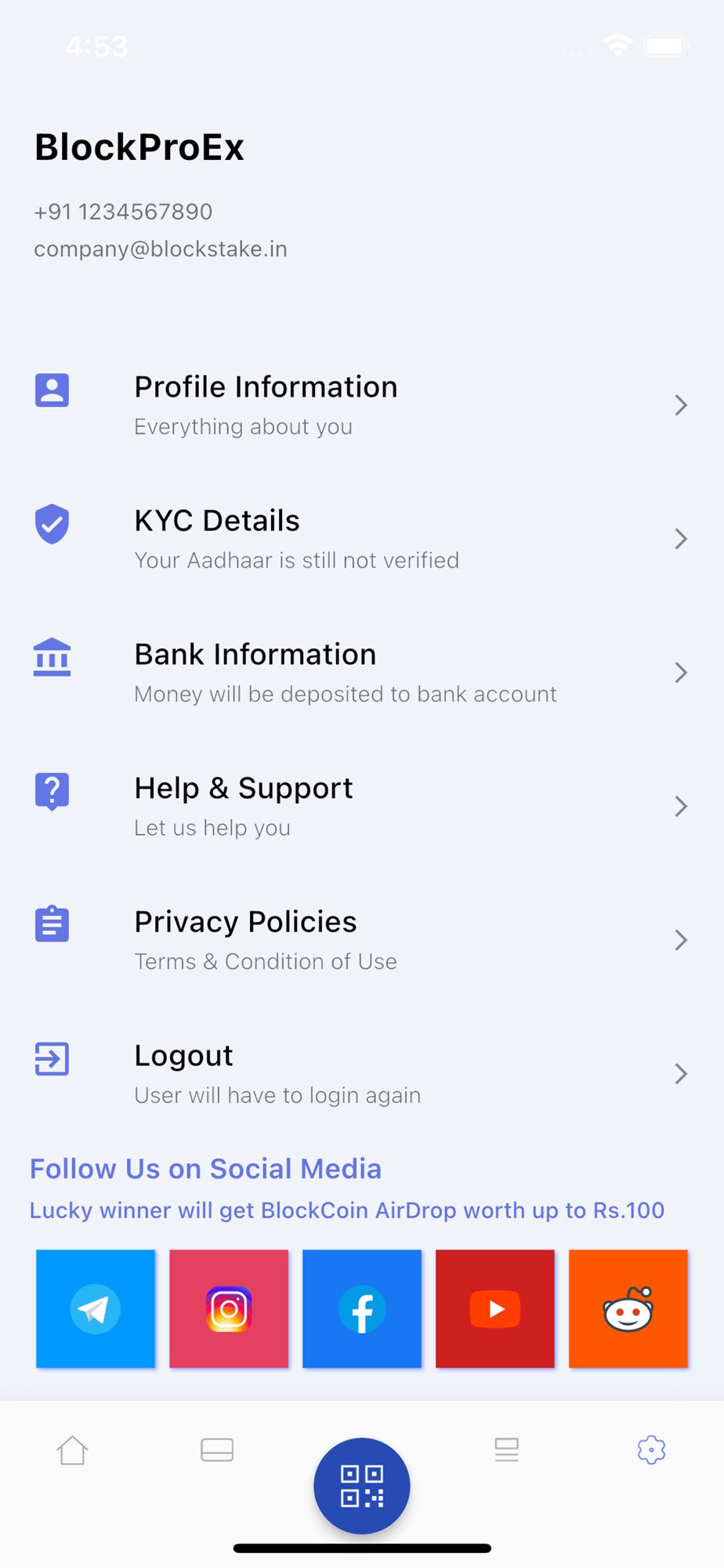Open the list tab in bottom bar
This screenshot has width=724, height=1568.
pos(507,1450)
